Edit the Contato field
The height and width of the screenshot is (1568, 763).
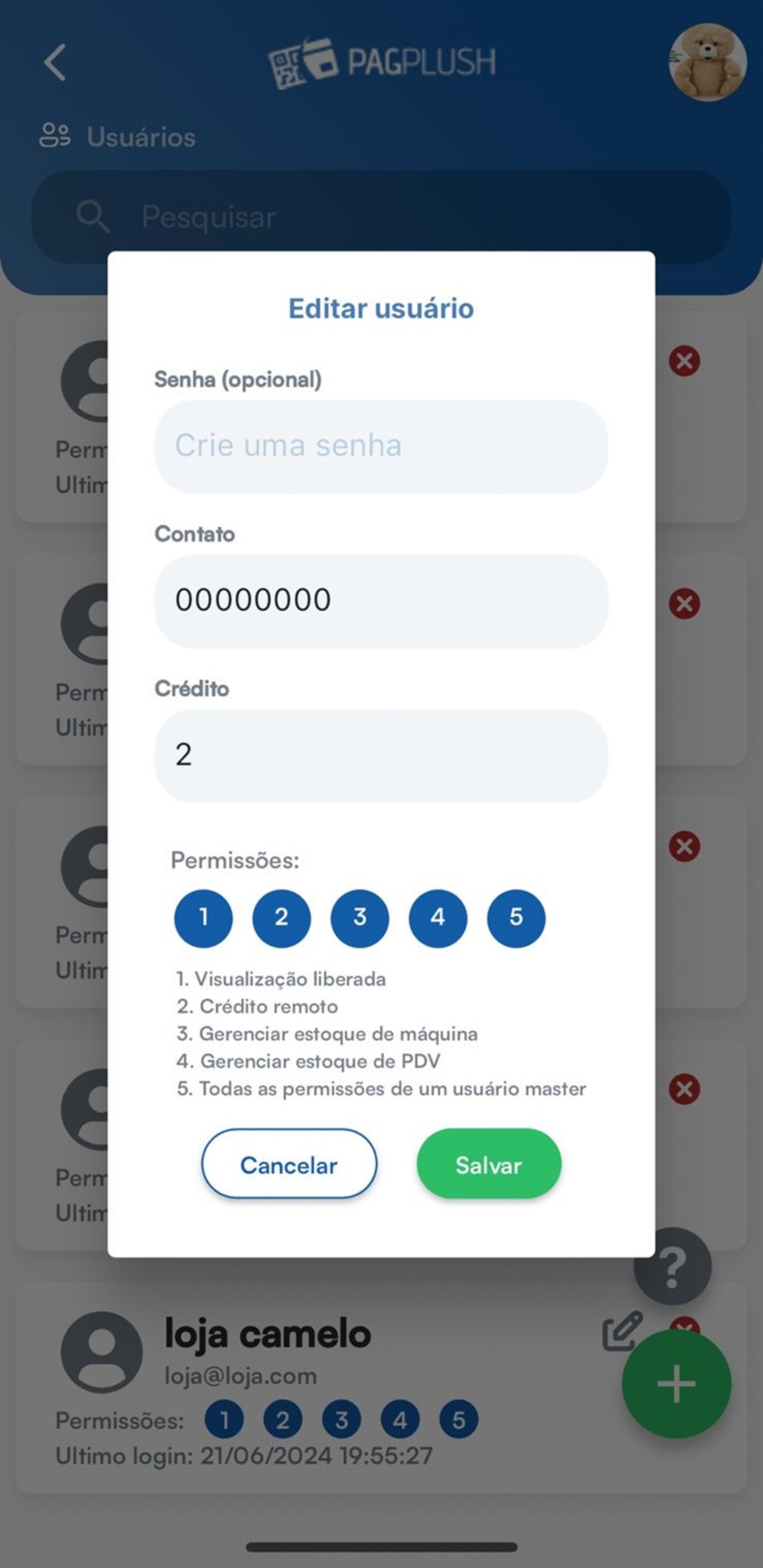381,601
